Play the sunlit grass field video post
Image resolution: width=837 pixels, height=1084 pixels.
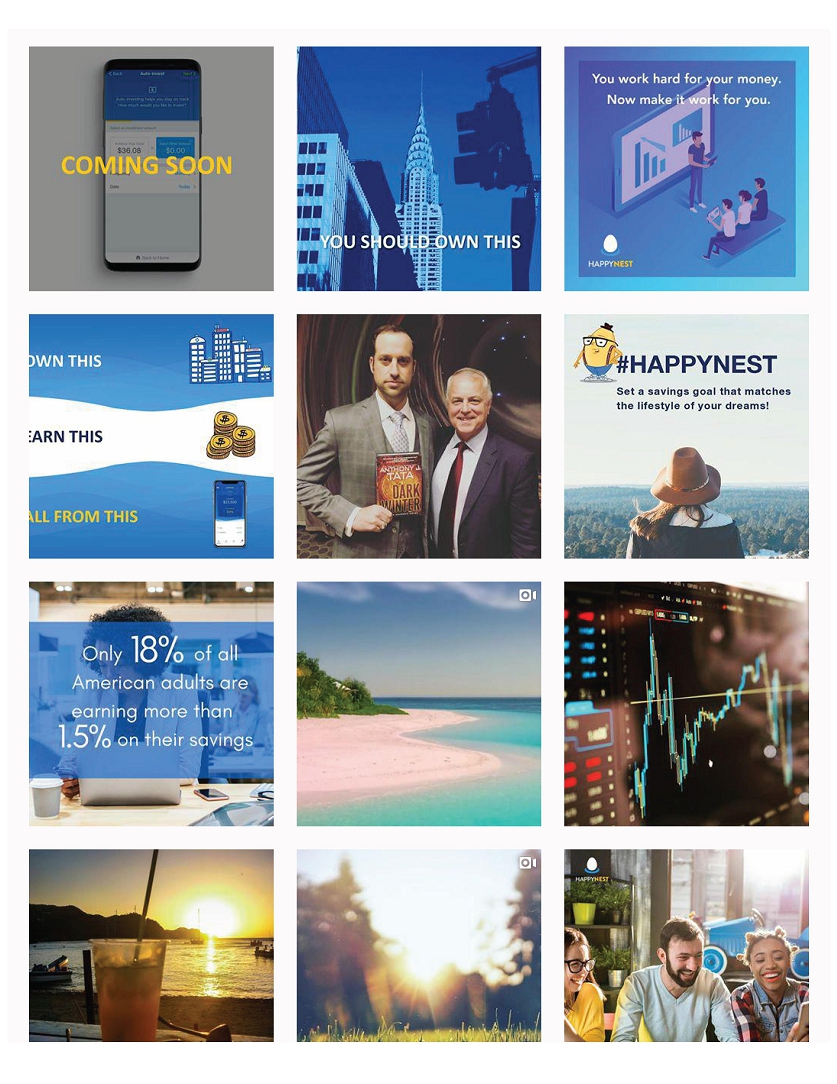click(418, 945)
